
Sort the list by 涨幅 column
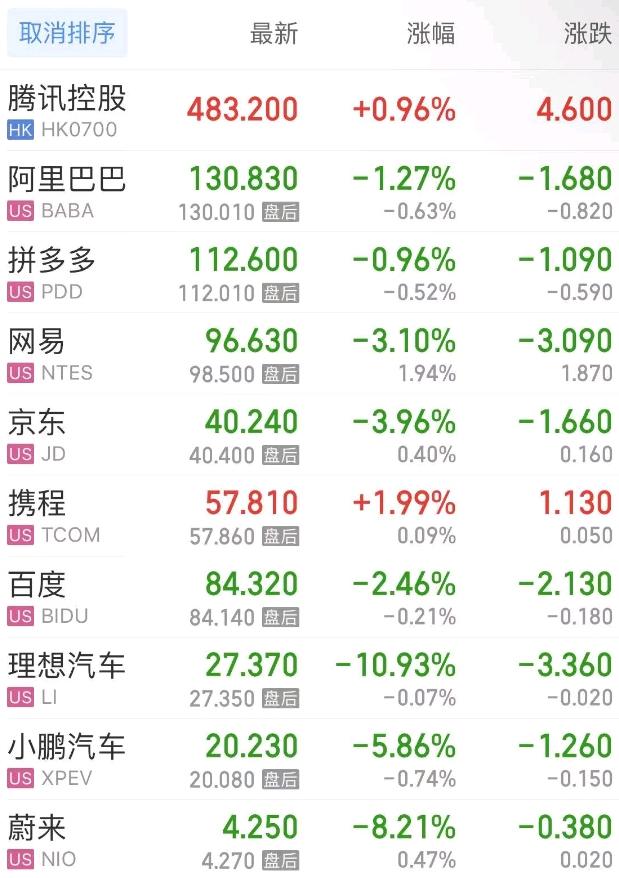pos(431,33)
